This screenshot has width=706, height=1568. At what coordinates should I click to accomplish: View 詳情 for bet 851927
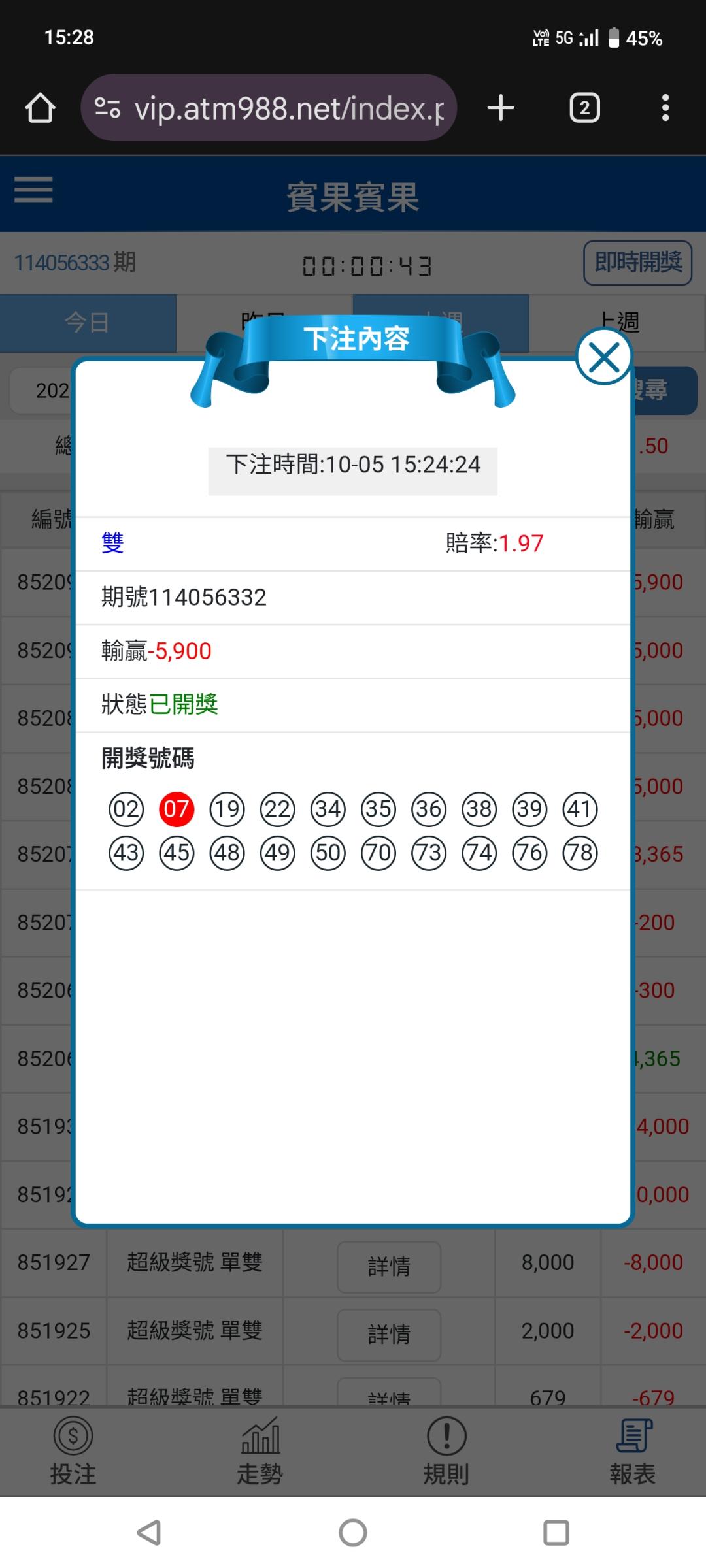click(389, 1266)
